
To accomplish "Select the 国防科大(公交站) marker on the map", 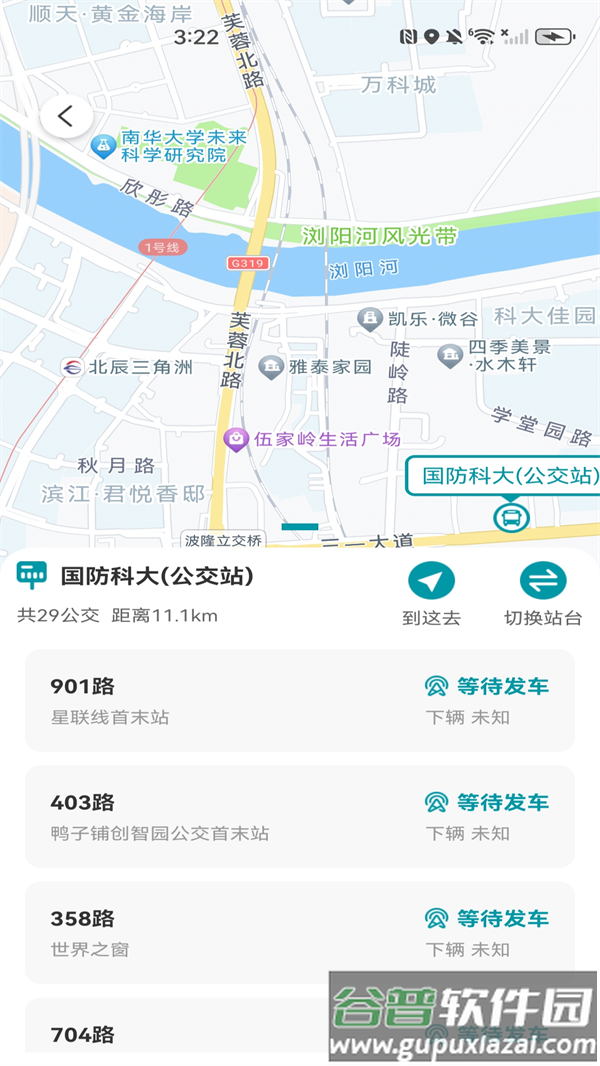I will pos(511,517).
